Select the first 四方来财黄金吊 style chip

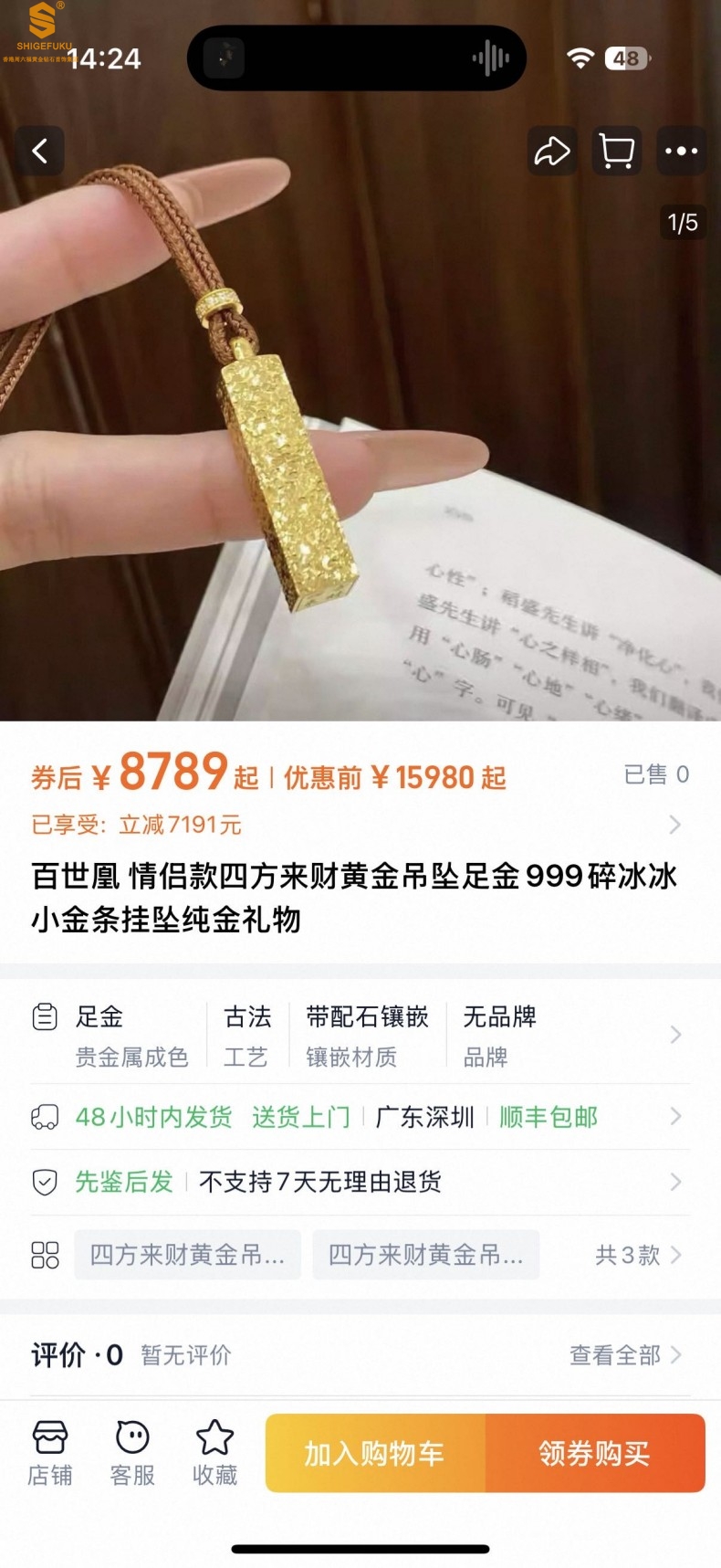(x=187, y=1255)
